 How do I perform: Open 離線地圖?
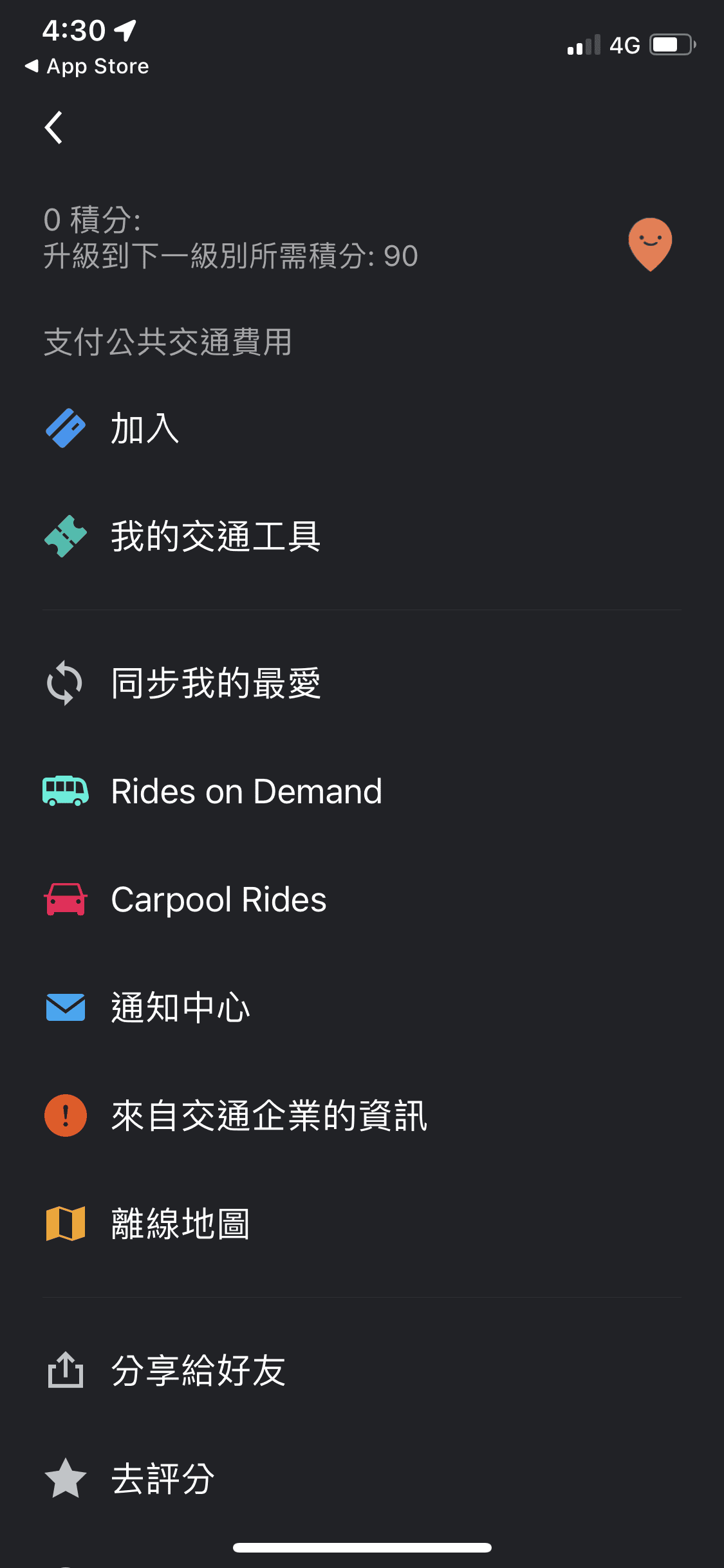362,1224
